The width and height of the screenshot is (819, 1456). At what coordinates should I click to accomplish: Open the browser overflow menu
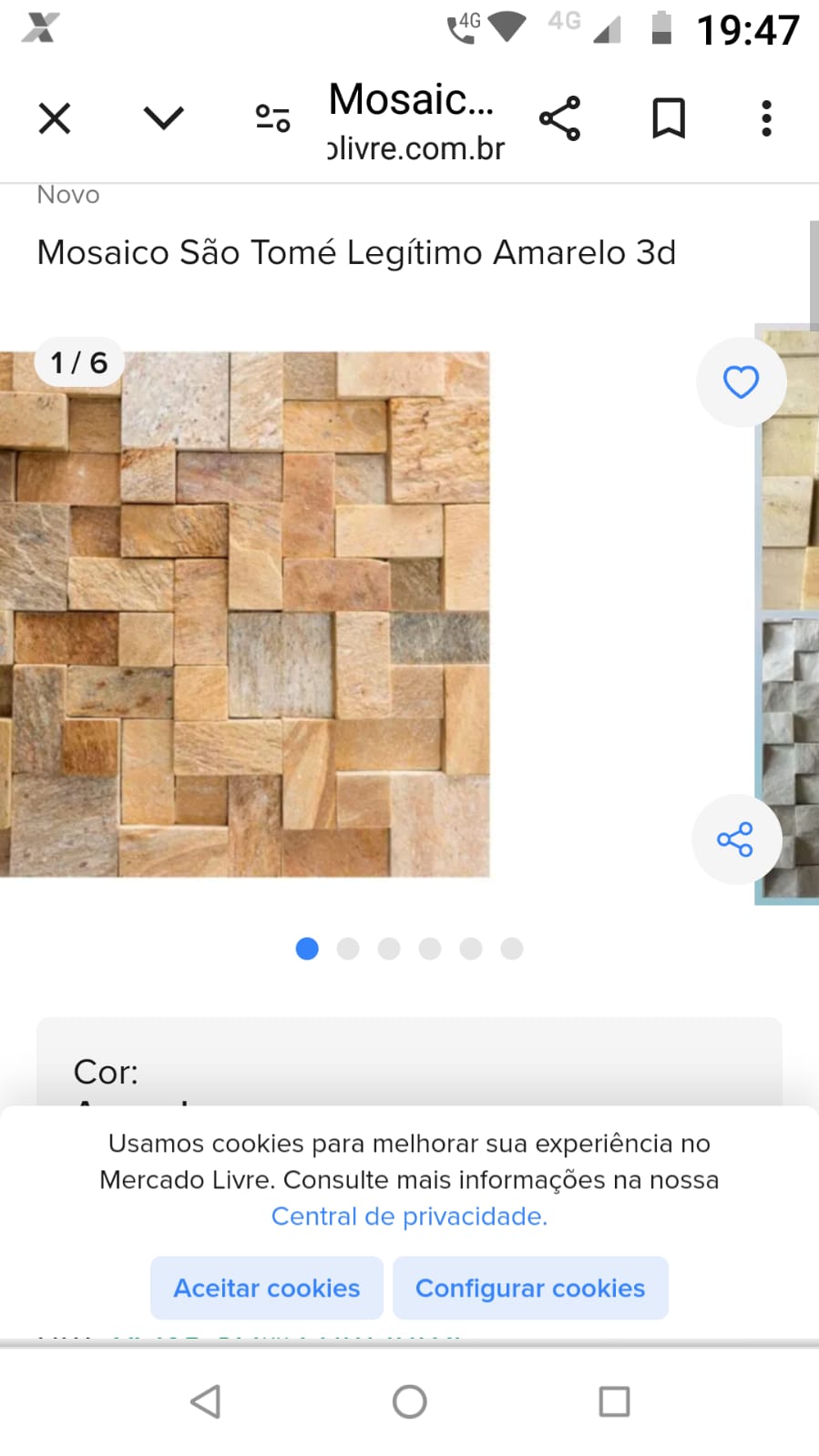(766, 118)
